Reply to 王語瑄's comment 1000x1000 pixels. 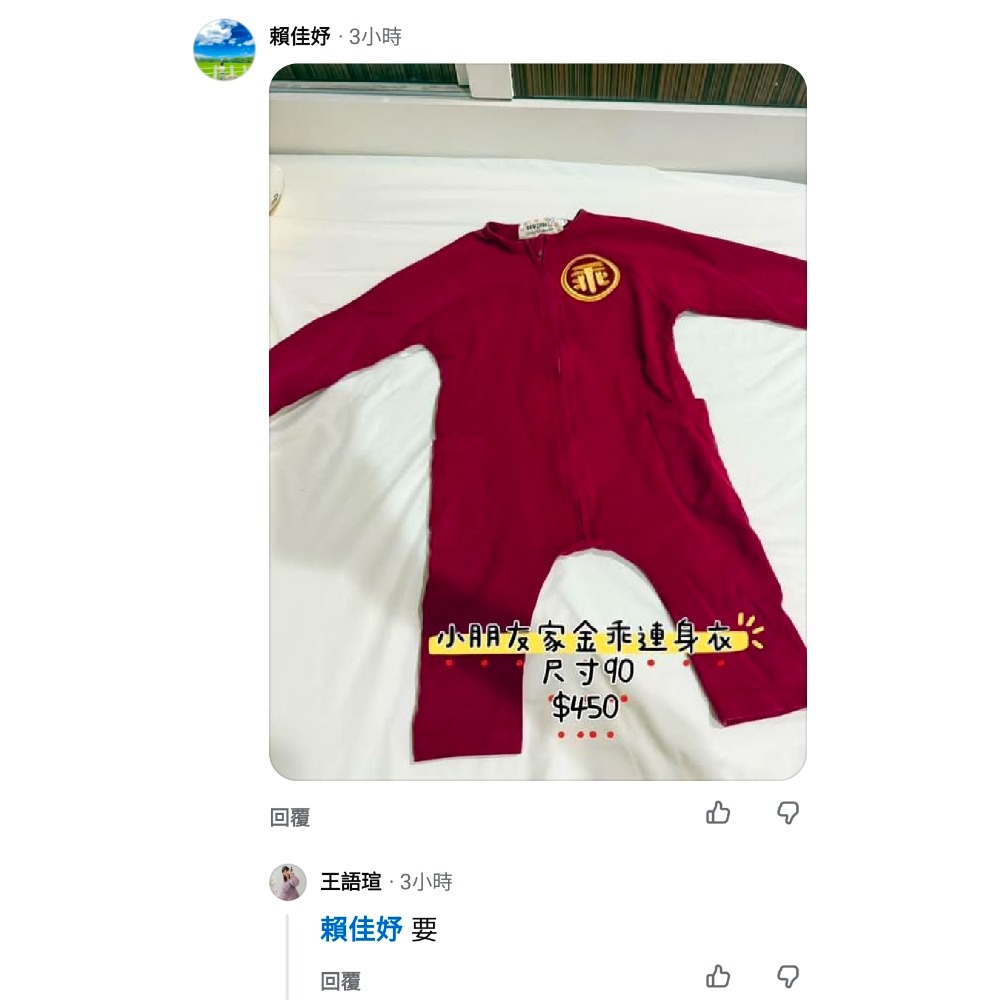click(x=341, y=982)
